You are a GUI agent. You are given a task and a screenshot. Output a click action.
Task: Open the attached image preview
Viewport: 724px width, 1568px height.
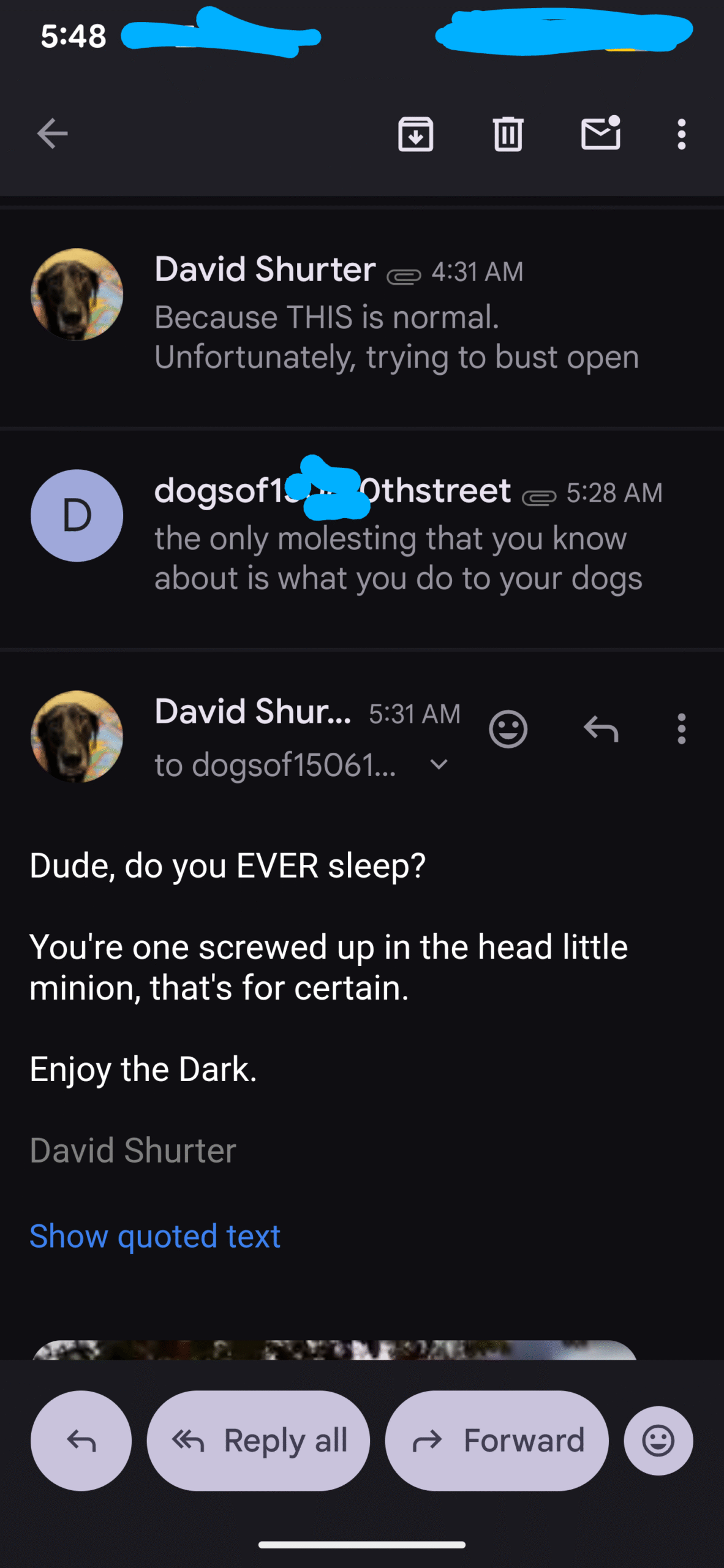[334, 1349]
